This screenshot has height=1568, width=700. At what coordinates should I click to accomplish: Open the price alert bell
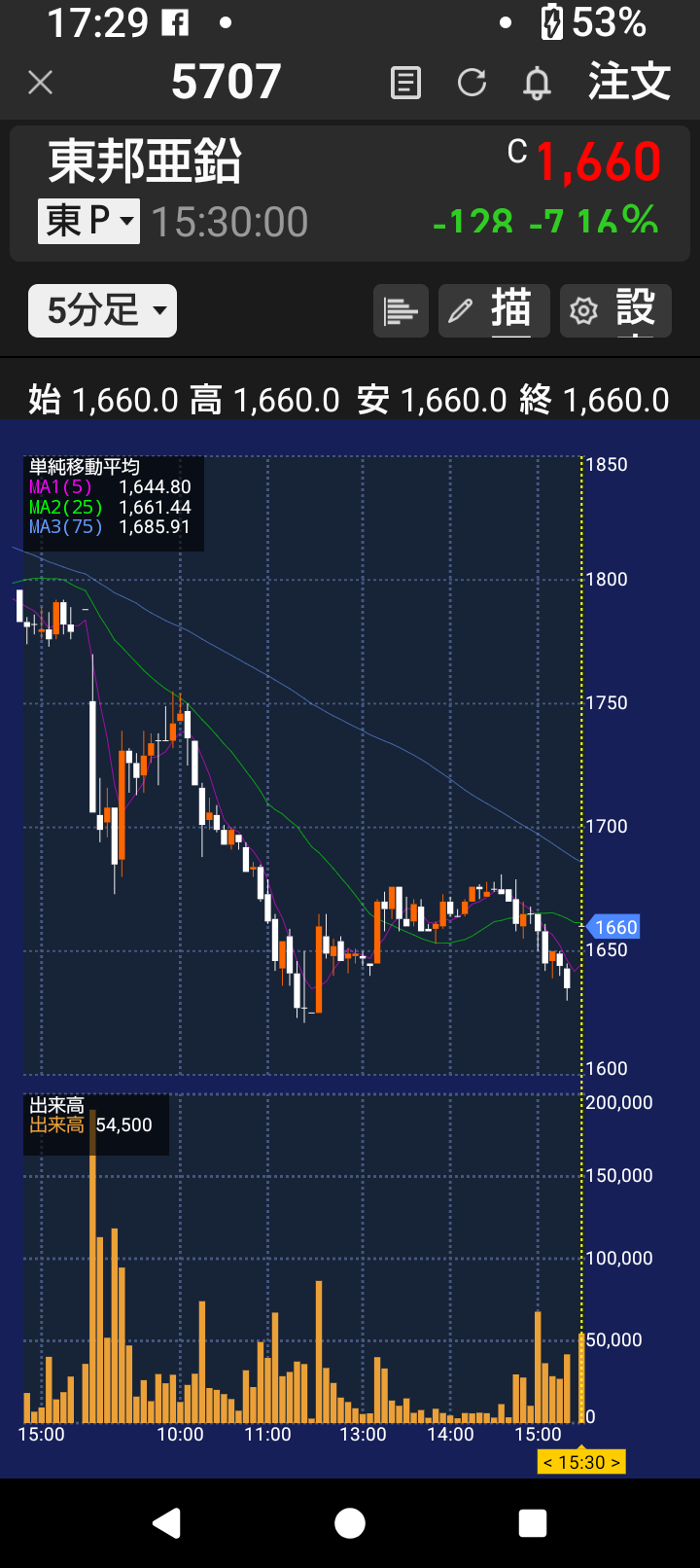click(537, 83)
